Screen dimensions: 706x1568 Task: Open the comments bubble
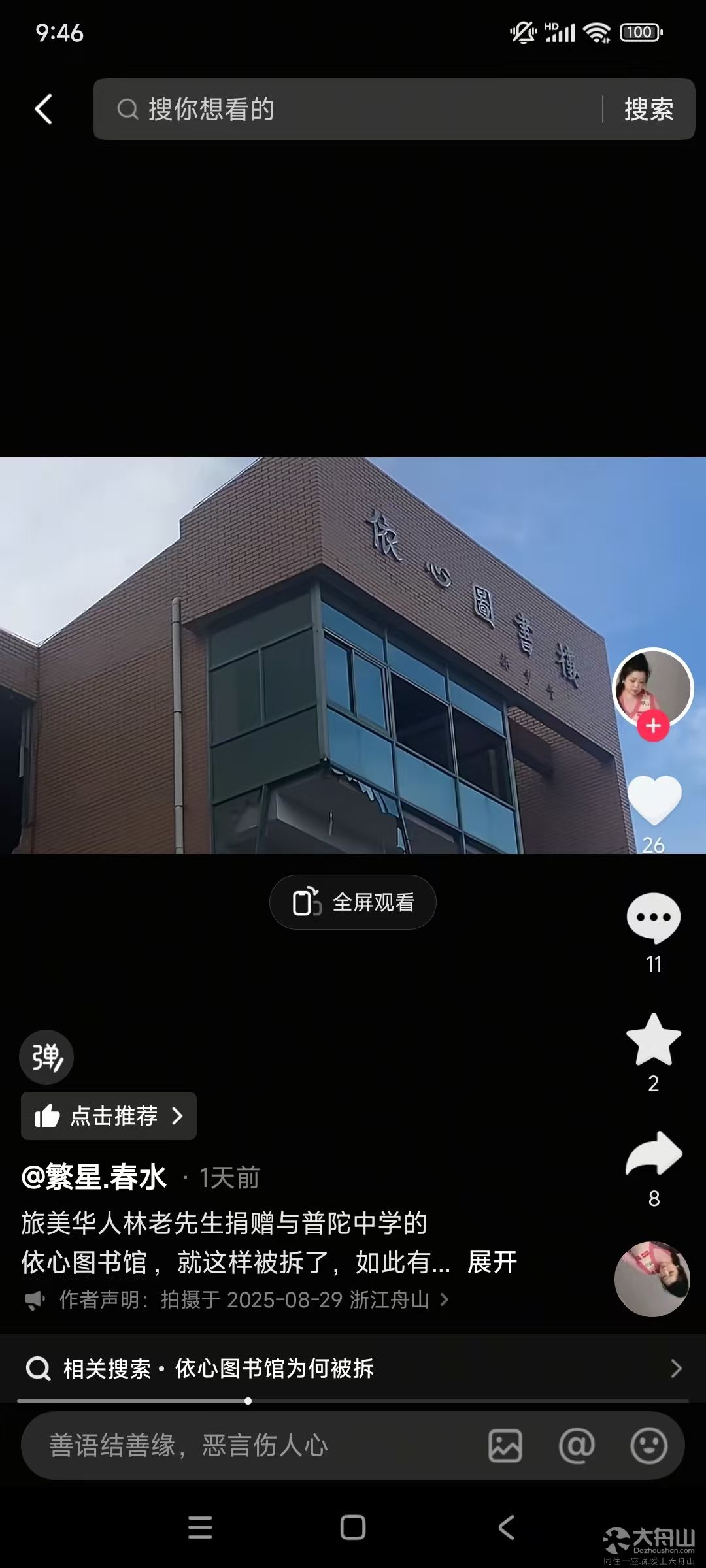[x=654, y=918]
